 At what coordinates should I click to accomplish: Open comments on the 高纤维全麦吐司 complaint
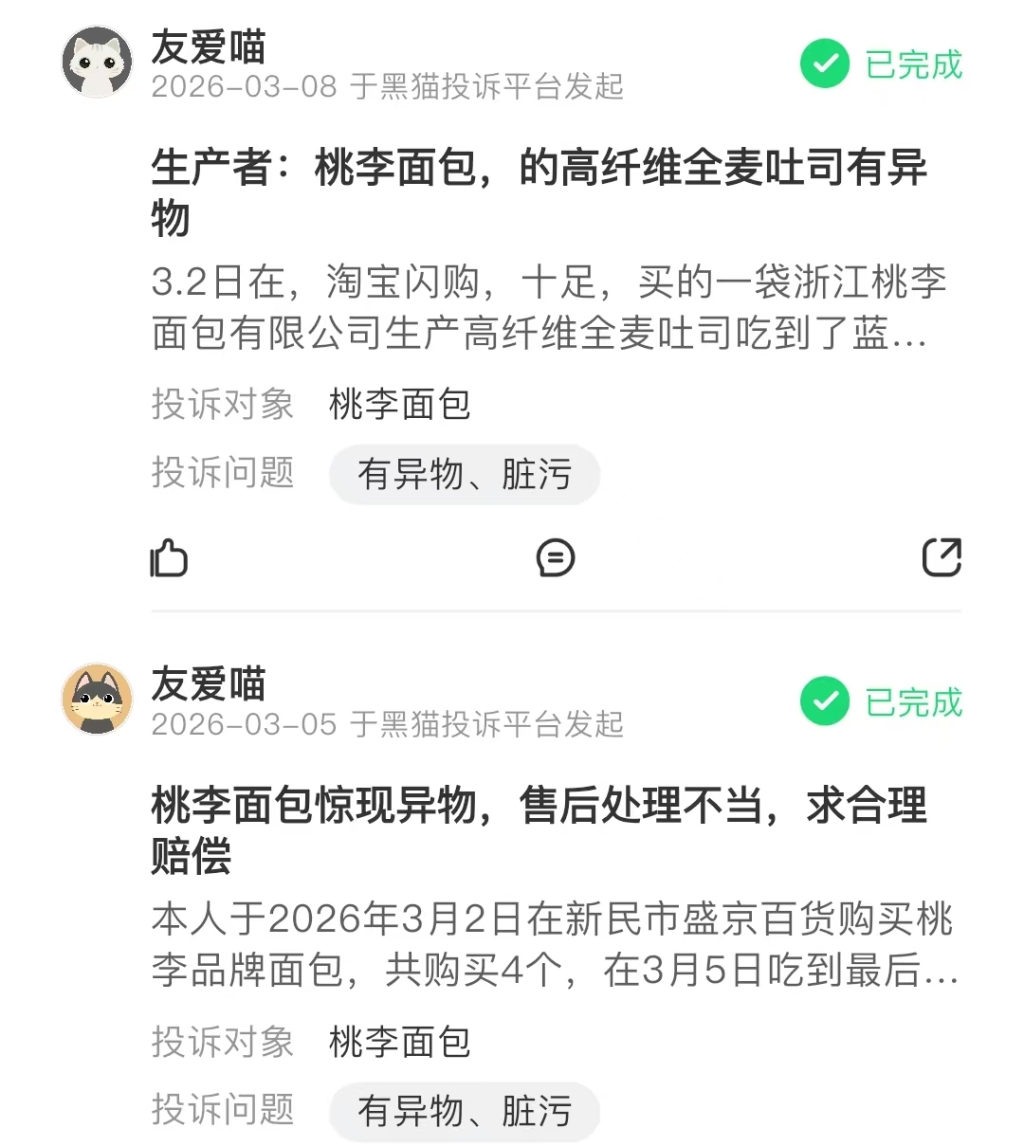pyautogui.click(x=556, y=558)
